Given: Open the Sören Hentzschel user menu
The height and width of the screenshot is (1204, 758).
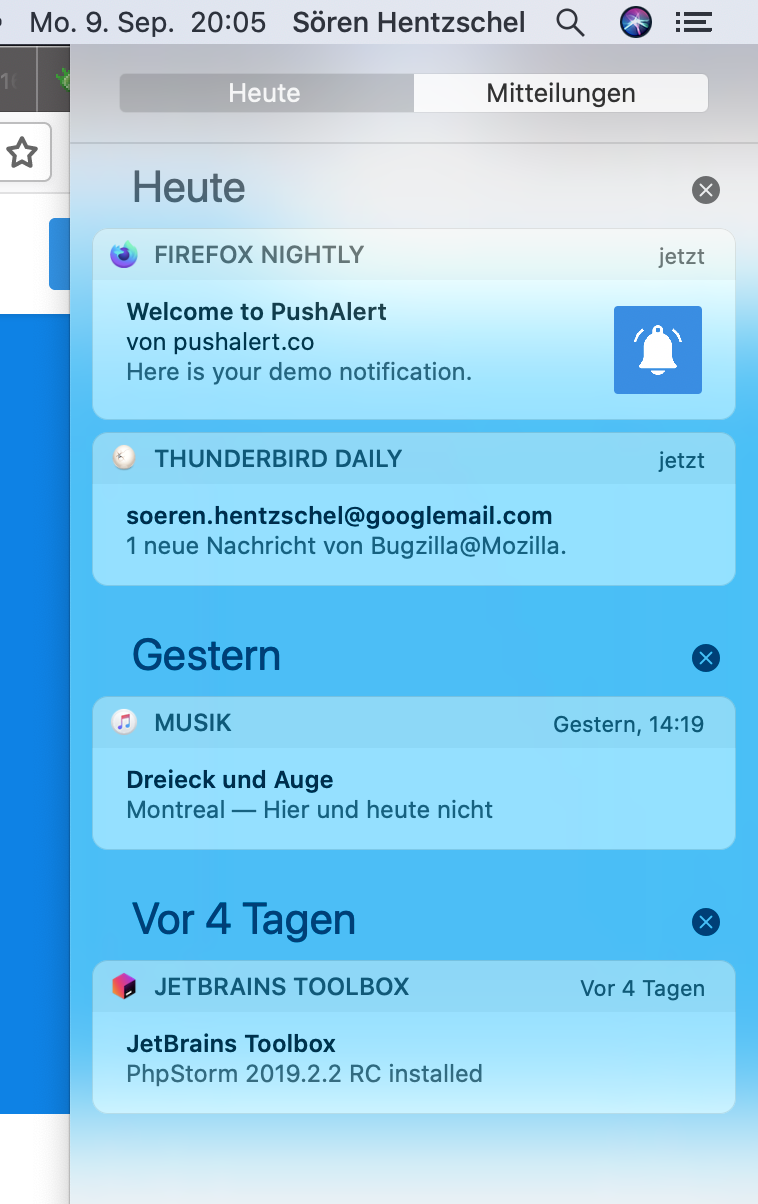Looking at the screenshot, I should click(x=408, y=22).
